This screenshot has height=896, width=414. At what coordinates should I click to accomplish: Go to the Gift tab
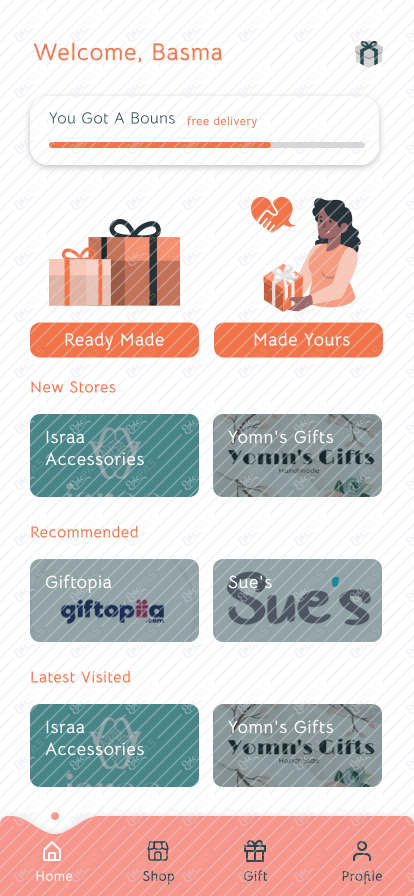tap(255, 862)
